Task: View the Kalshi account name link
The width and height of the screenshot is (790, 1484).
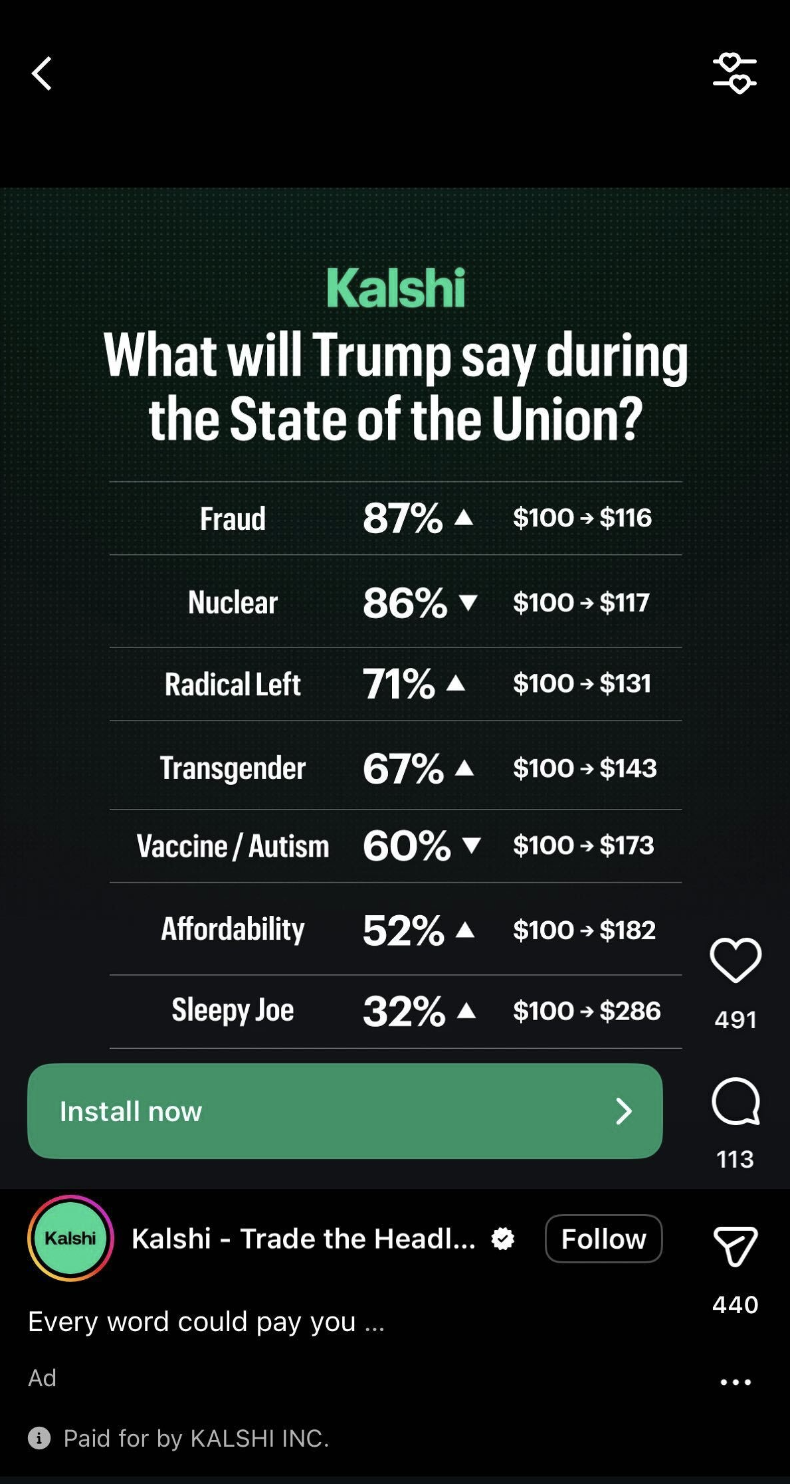Action: pyautogui.click(x=304, y=1239)
